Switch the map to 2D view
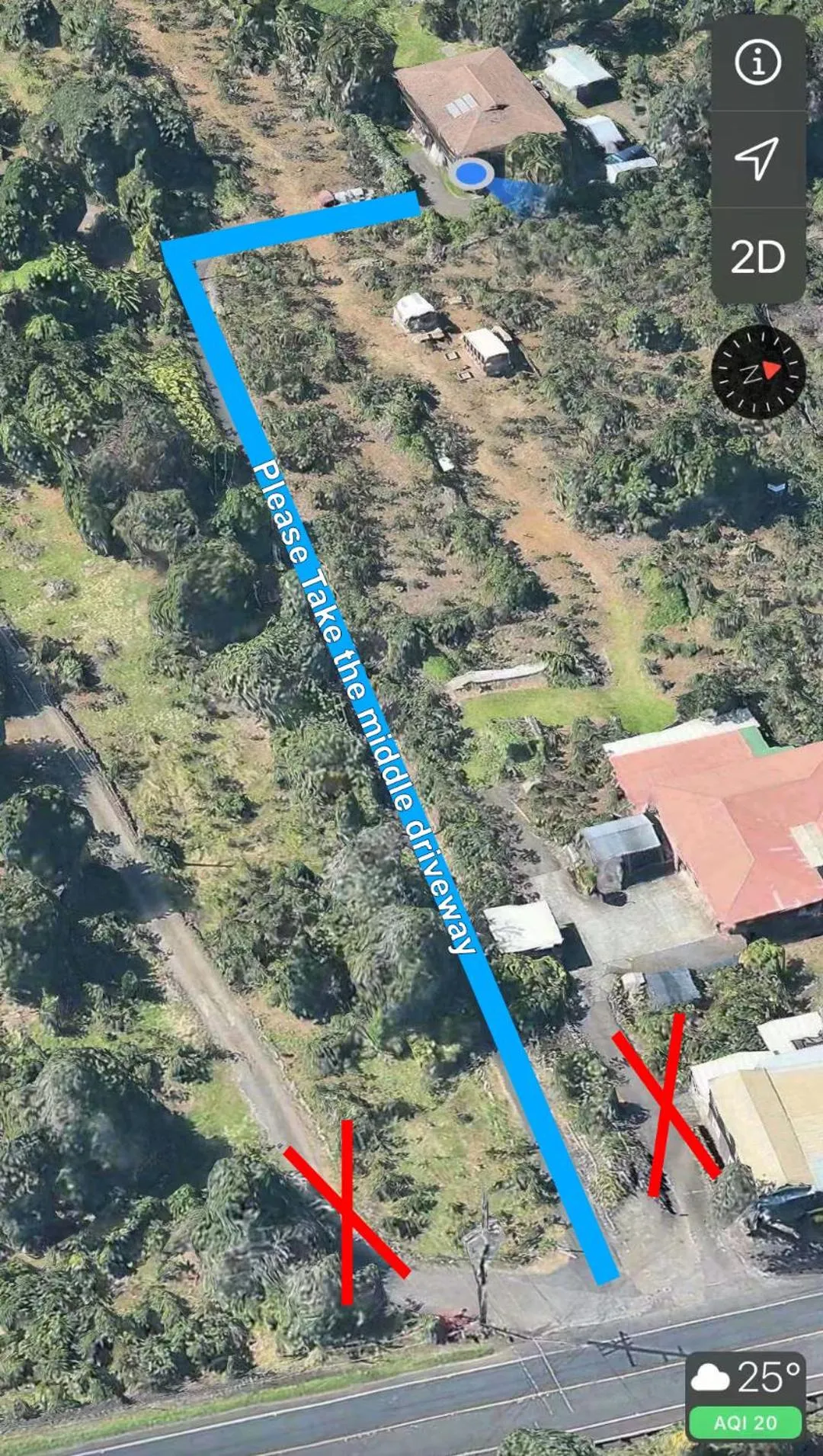Viewport: 823px width, 1456px height. point(757,257)
